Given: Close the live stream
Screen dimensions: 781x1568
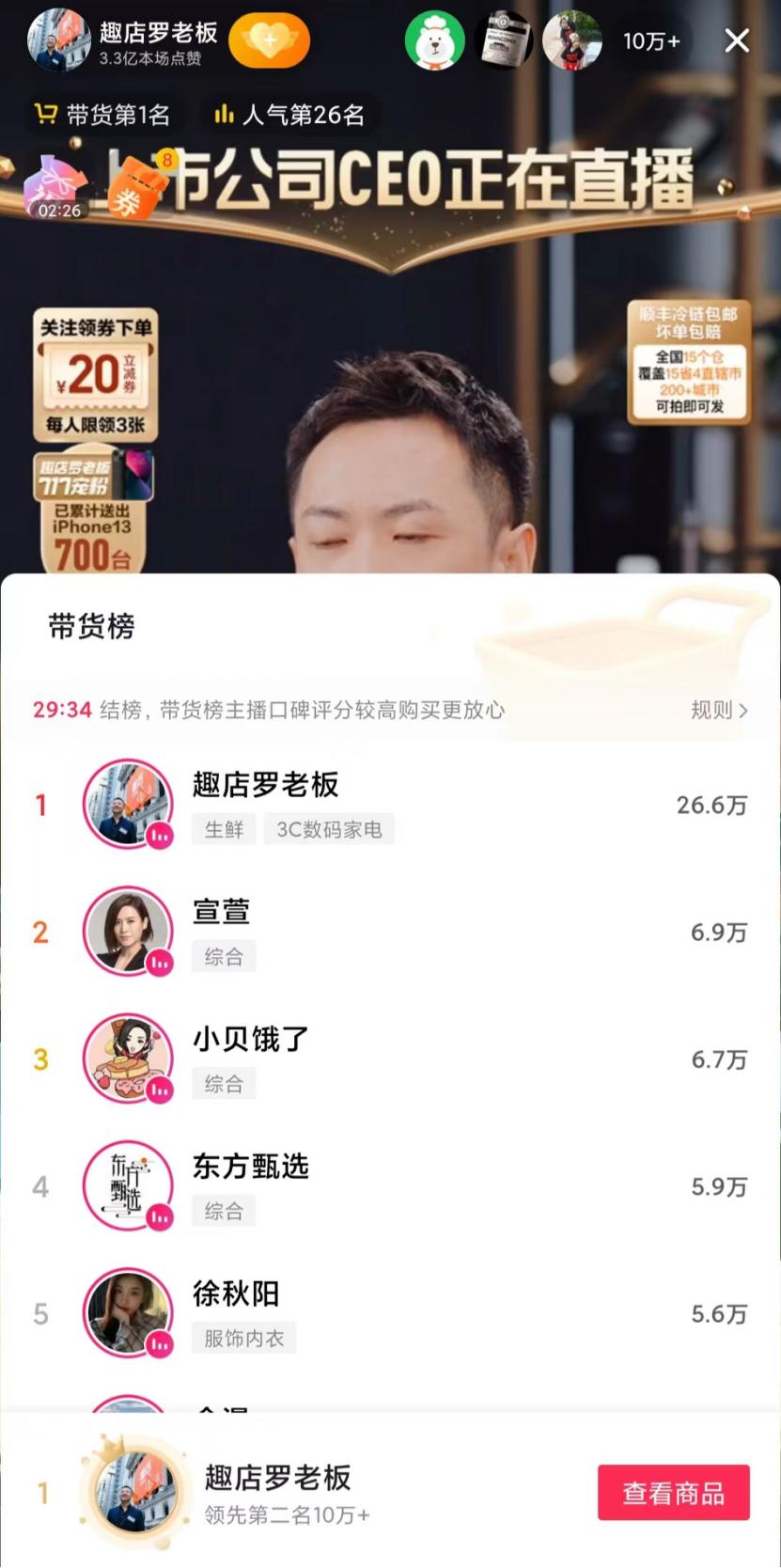Looking at the screenshot, I should tap(737, 40).
